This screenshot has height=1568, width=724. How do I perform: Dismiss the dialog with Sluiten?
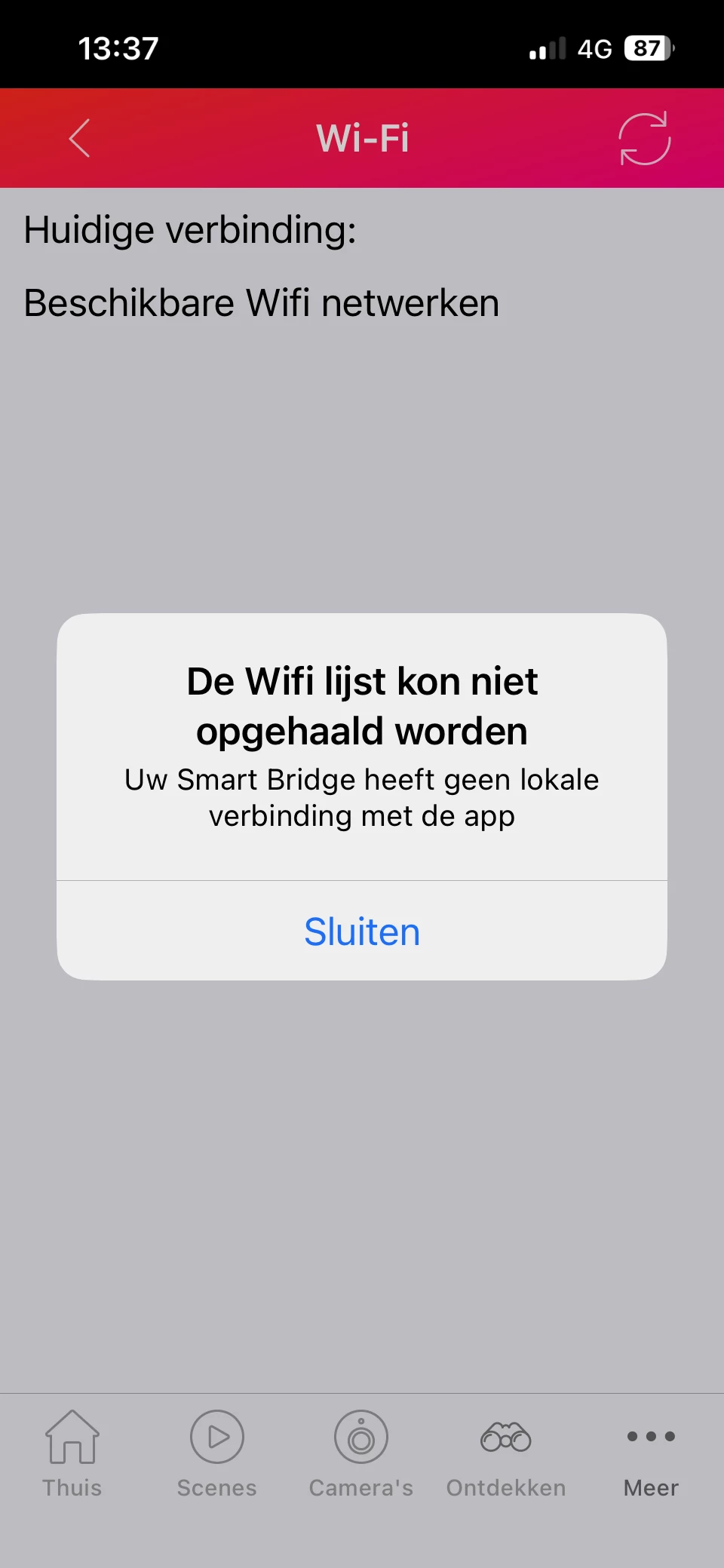tap(362, 931)
